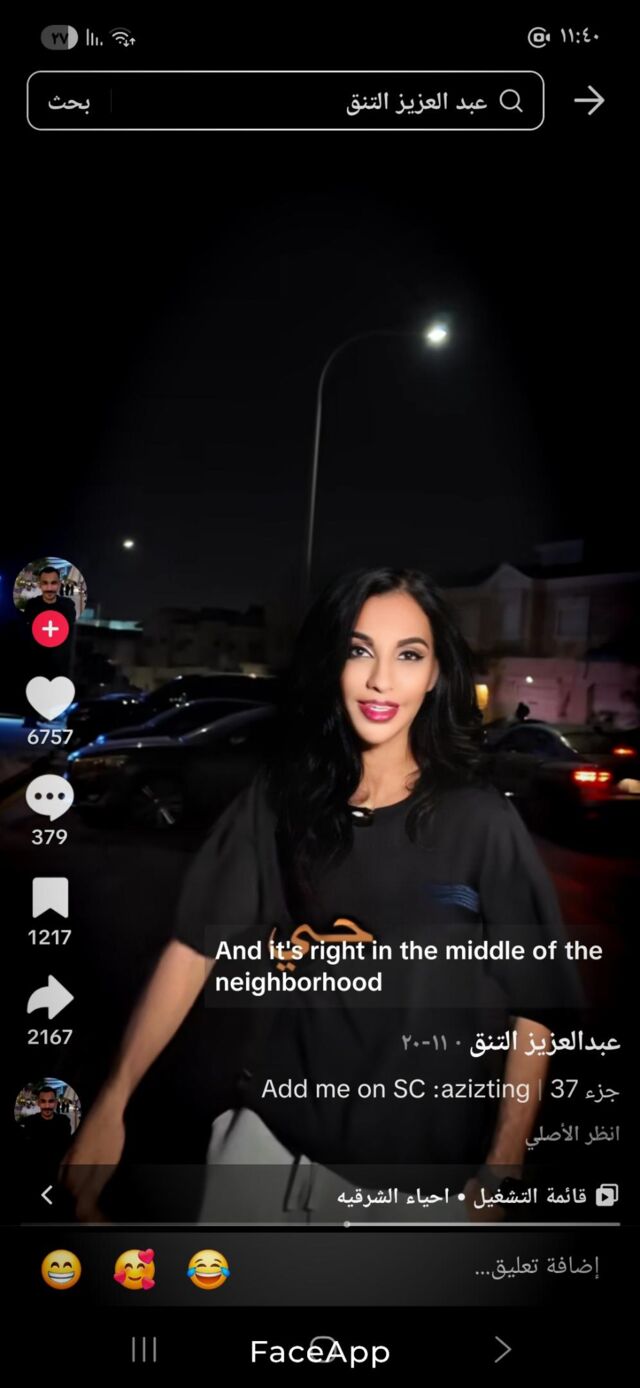Send the laughing-with-tears emoji reaction
The width and height of the screenshot is (640, 1388).
[208, 1269]
